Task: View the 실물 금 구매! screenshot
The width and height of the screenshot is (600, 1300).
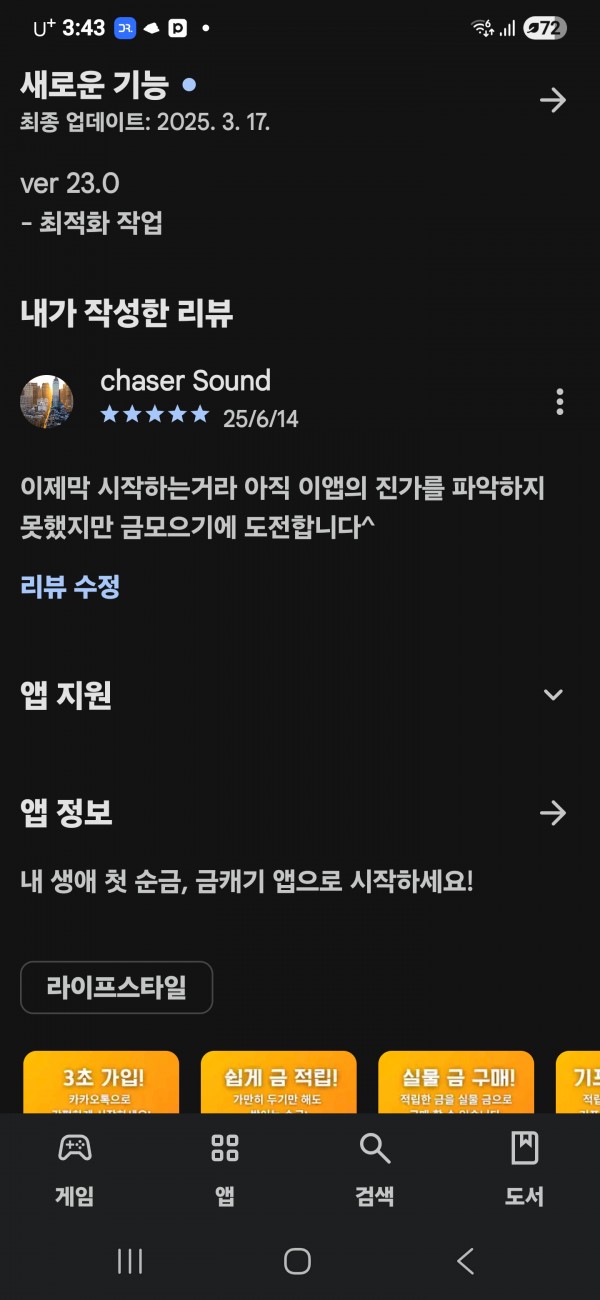Action: click(x=457, y=1082)
